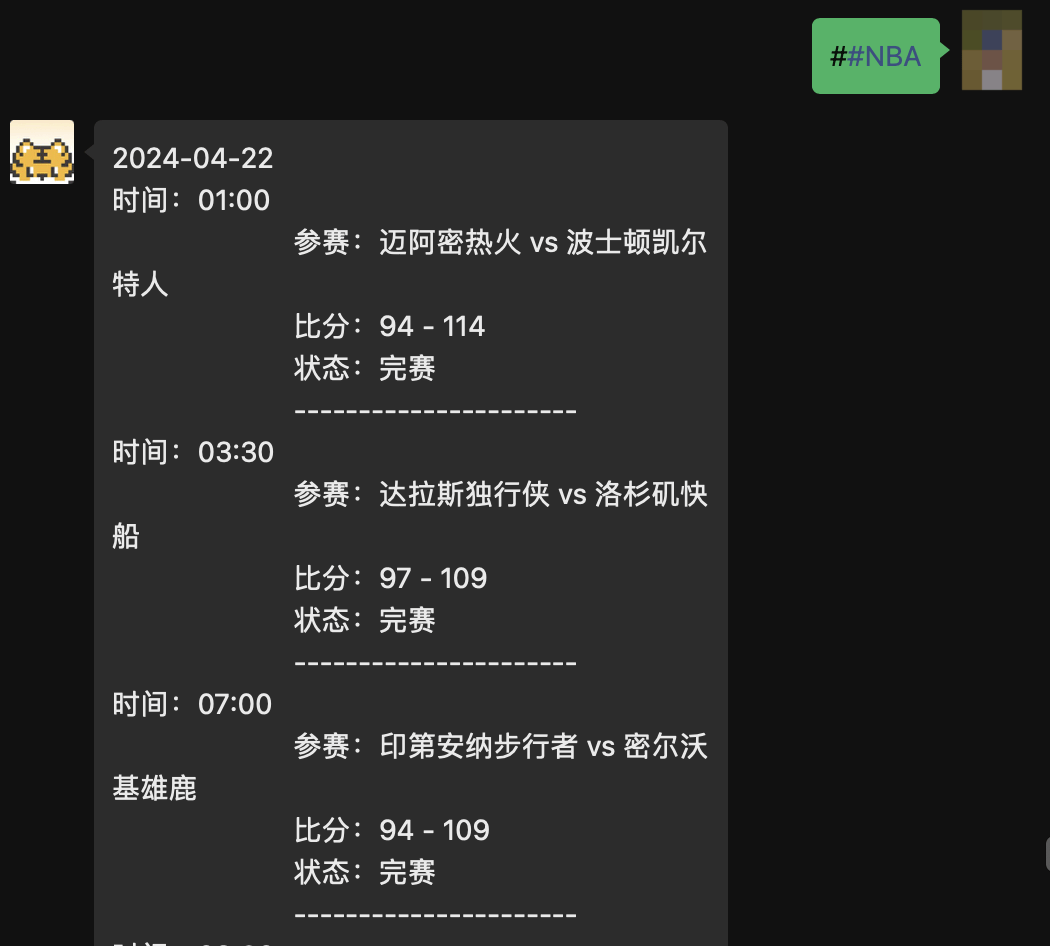Open the tiger avatar's profile
This screenshot has width=1050, height=946.
pos(42,152)
